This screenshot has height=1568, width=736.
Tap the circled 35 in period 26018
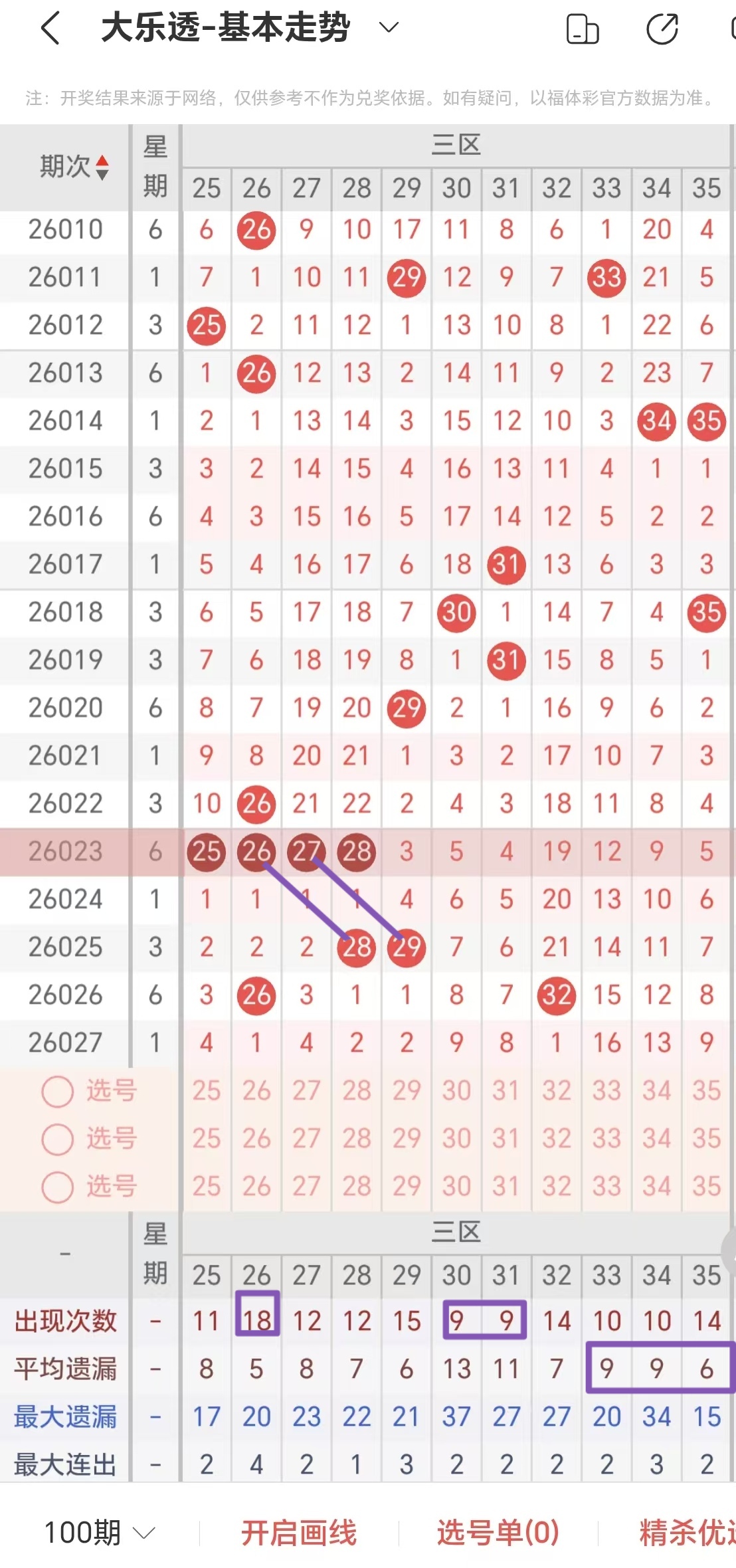(x=706, y=611)
